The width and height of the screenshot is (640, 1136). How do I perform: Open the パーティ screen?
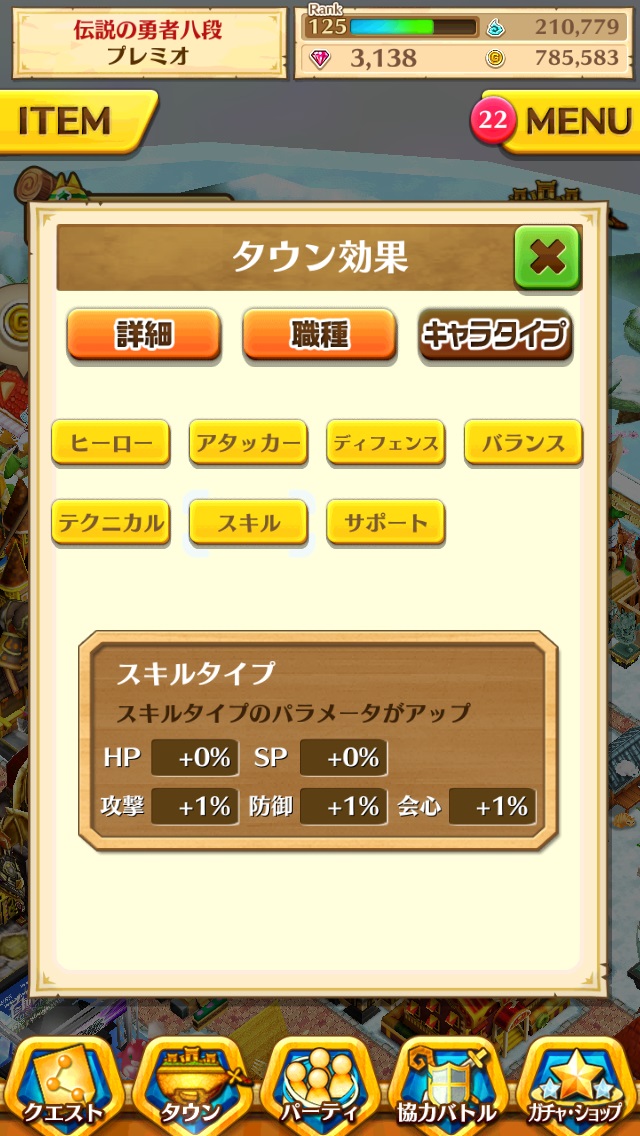pos(319,1085)
